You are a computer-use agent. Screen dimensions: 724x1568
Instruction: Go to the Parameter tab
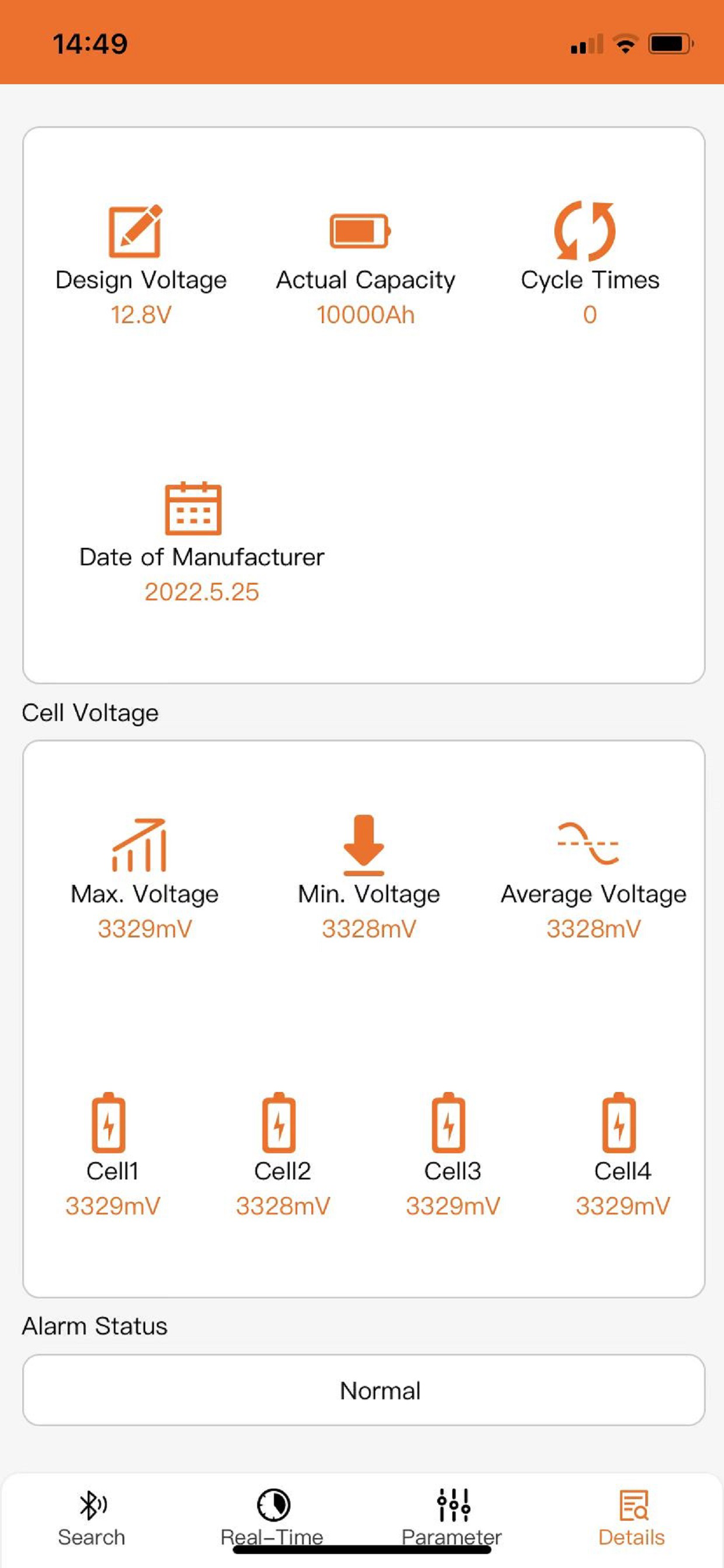[452, 1518]
